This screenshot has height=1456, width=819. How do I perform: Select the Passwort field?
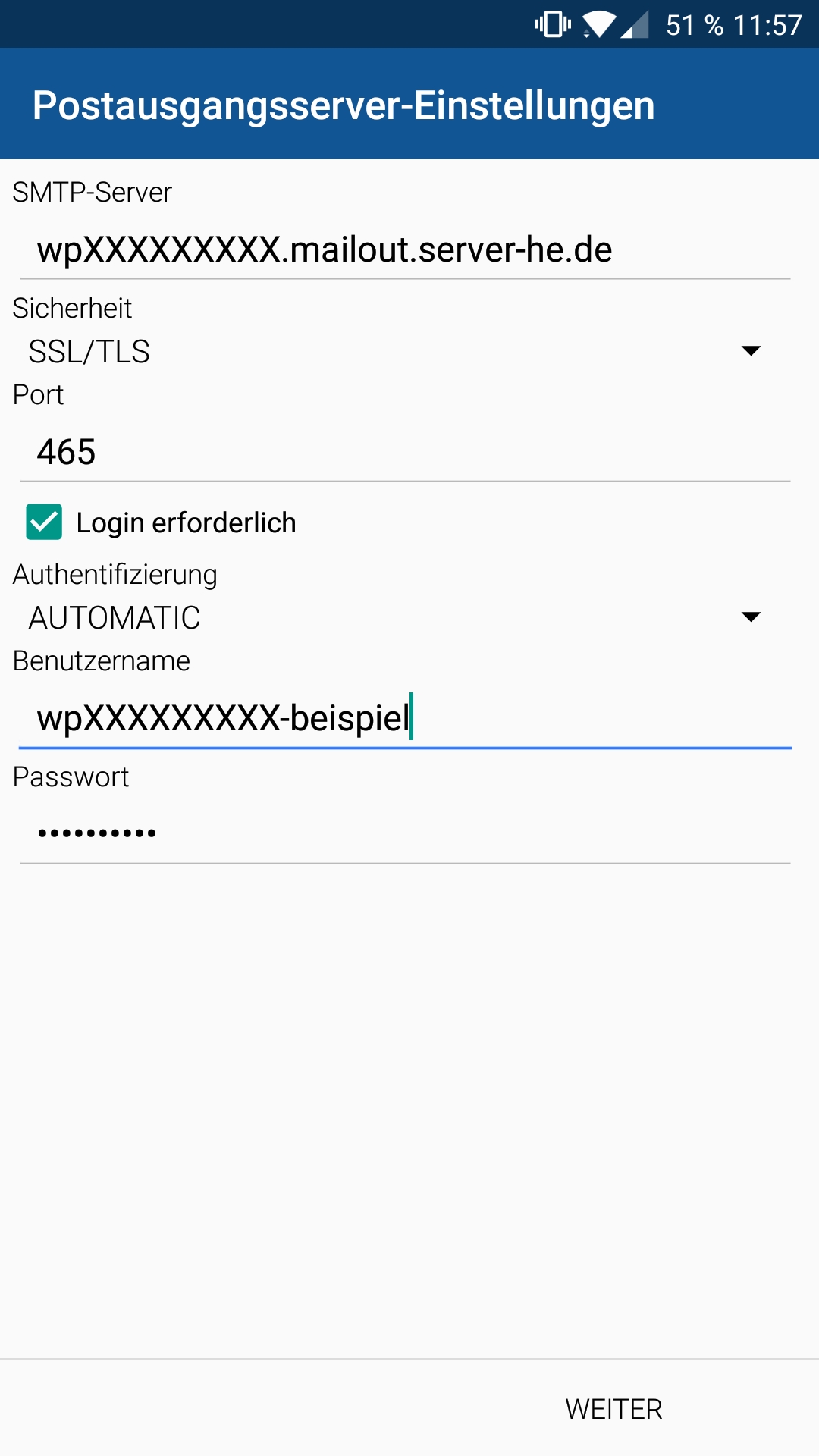click(405, 833)
